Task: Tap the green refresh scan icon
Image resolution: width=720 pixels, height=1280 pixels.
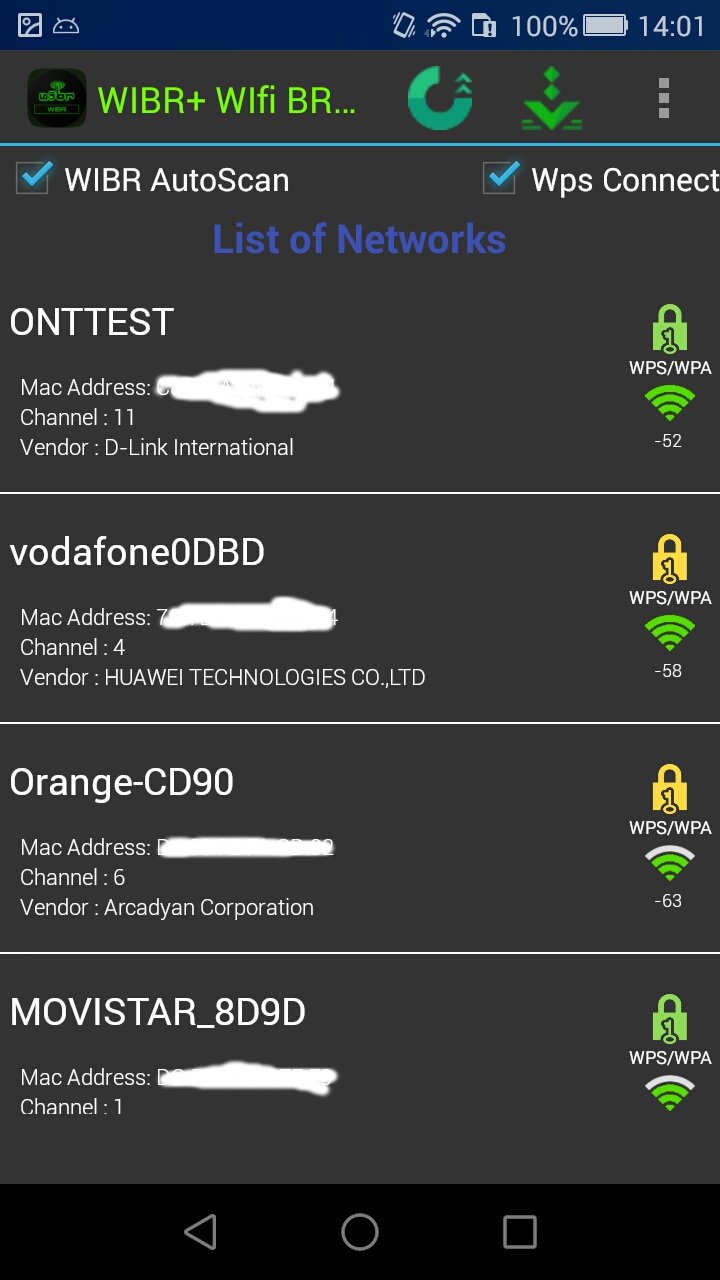Action: (440, 98)
